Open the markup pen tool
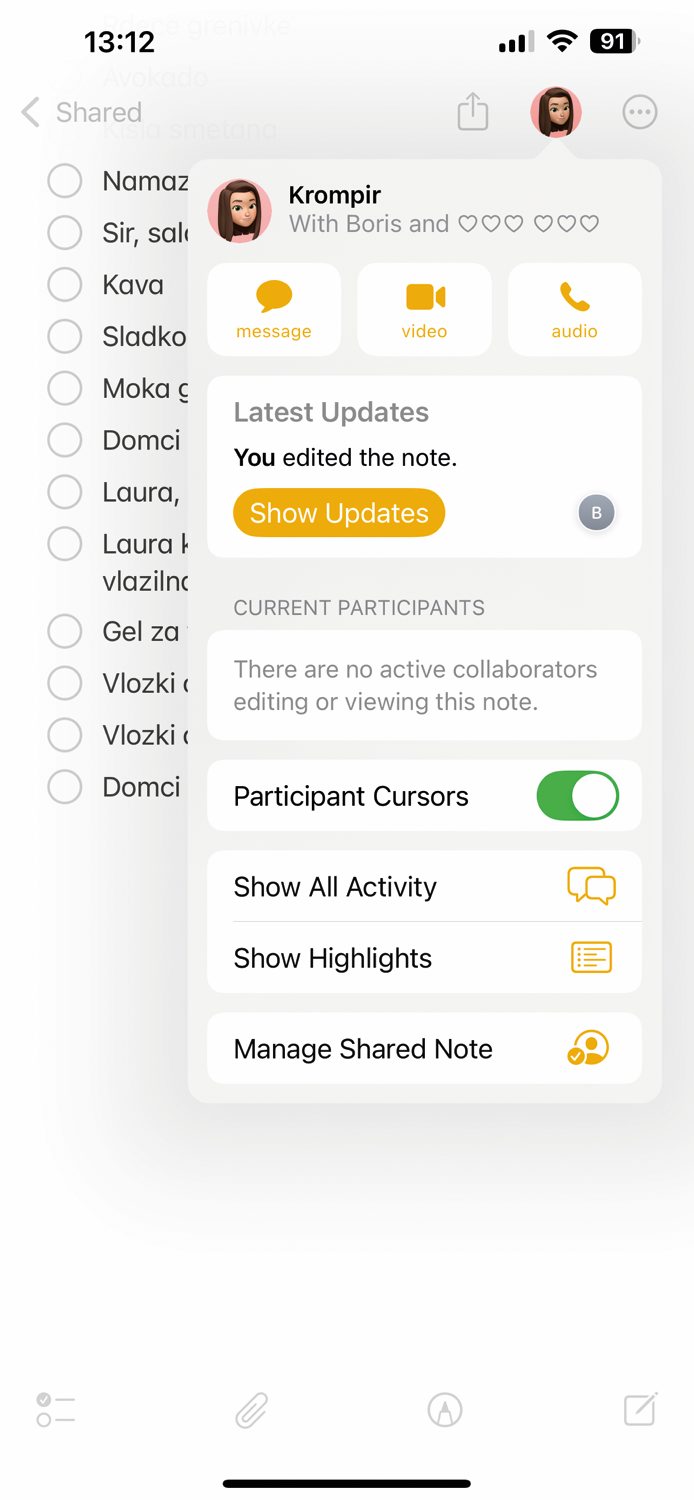Image resolution: width=694 pixels, height=1500 pixels. [x=445, y=1410]
